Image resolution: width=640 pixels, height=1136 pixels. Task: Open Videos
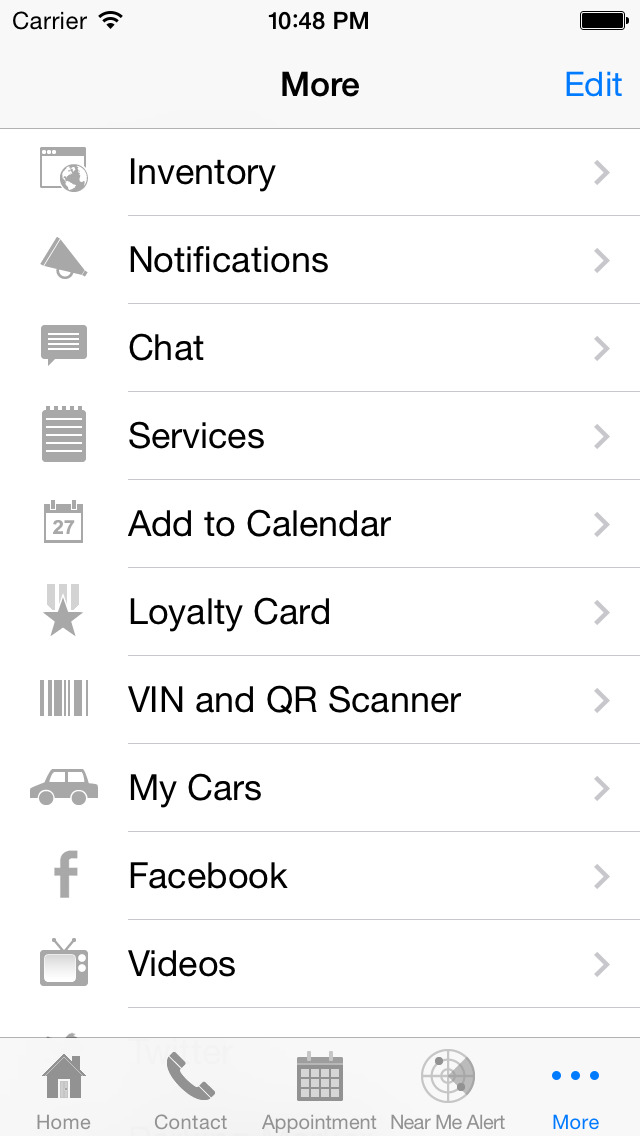[x=320, y=964]
